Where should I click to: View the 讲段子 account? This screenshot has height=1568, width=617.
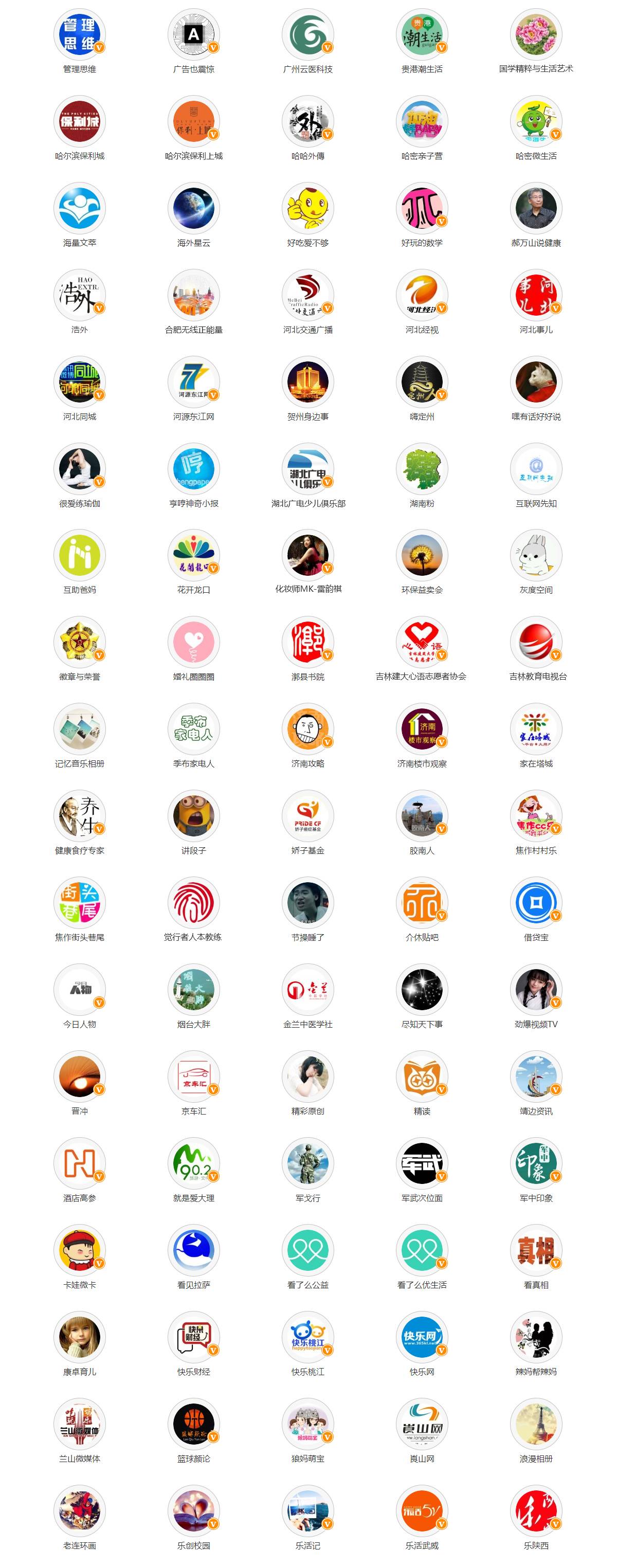click(x=193, y=816)
